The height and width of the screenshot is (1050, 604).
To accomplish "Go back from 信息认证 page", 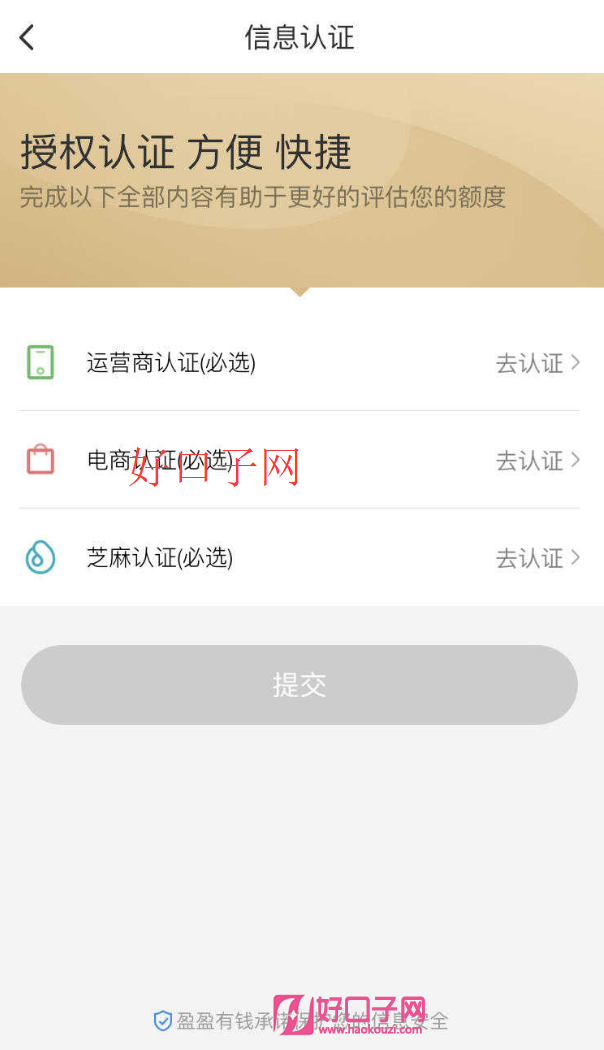I will [x=27, y=38].
